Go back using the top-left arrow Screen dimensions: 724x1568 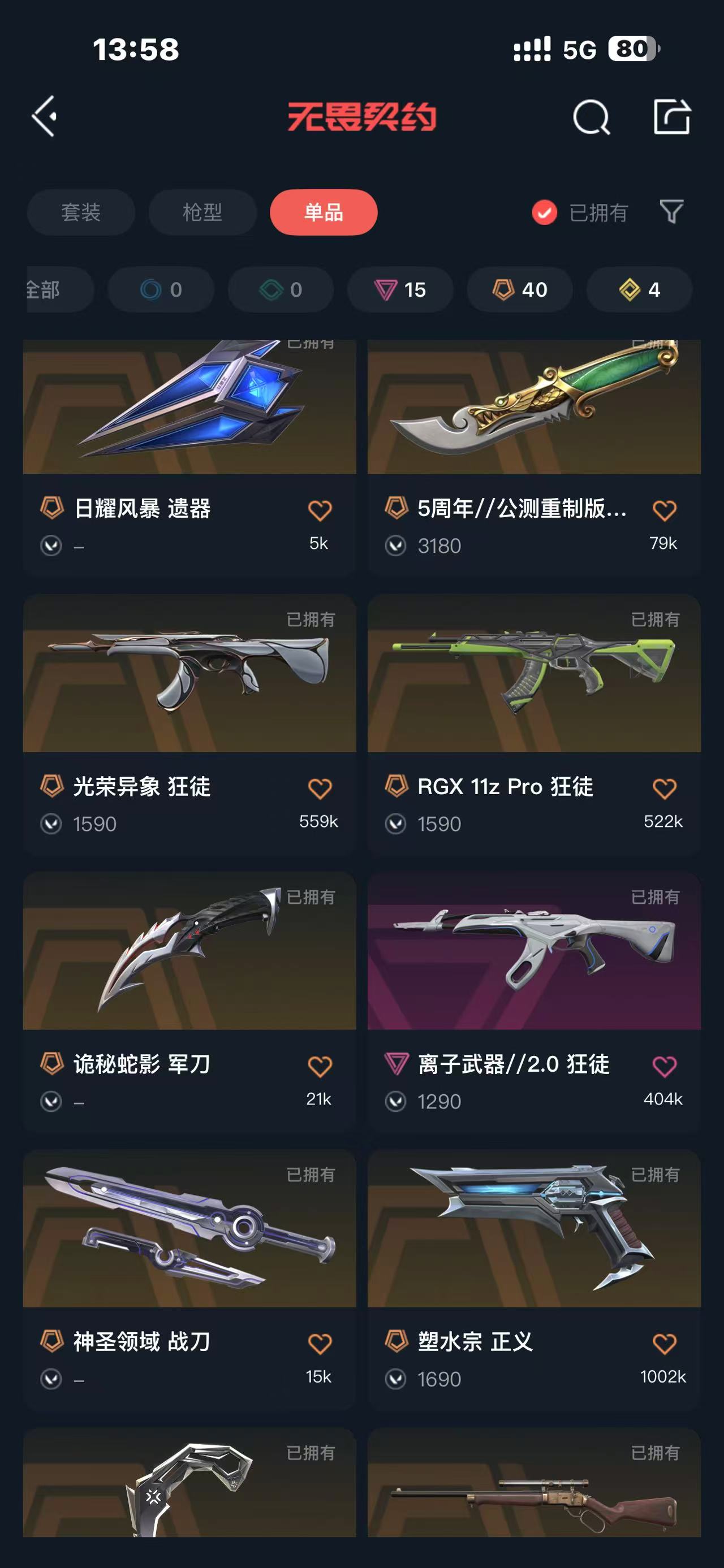pyautogui.click(x=45, y=116)
